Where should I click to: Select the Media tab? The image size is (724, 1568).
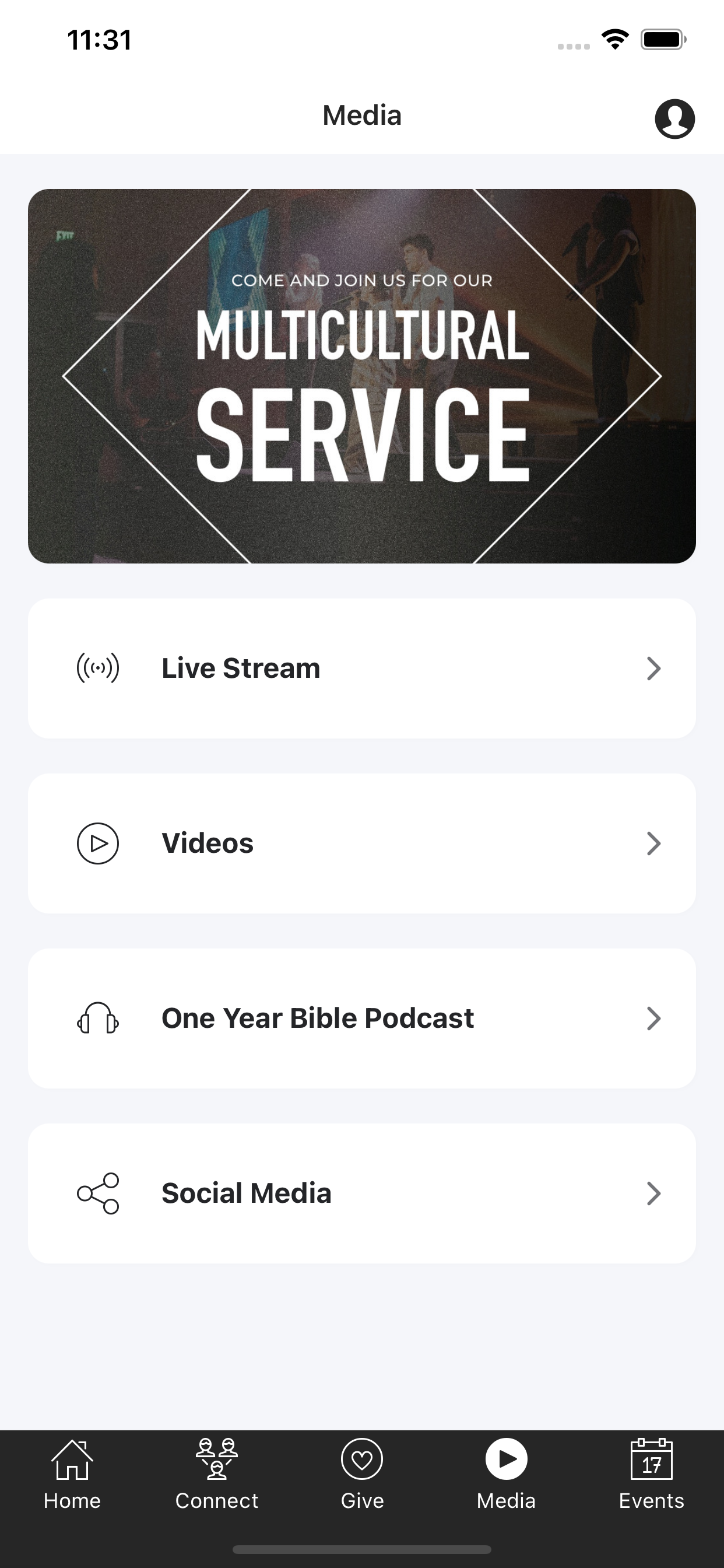point(506,1473)
